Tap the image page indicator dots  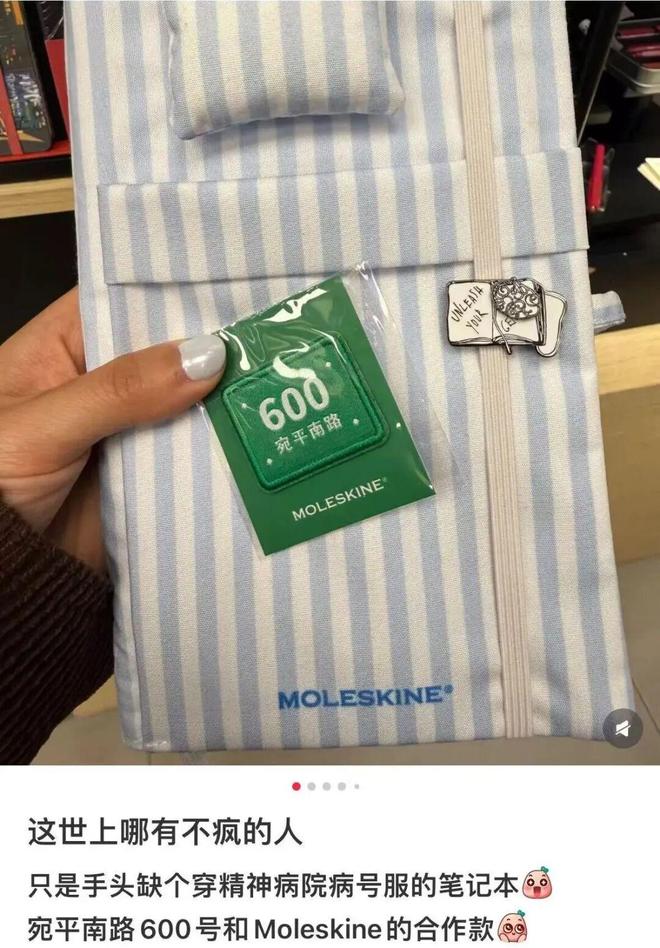pyautogui.click(x=326, y=786)
